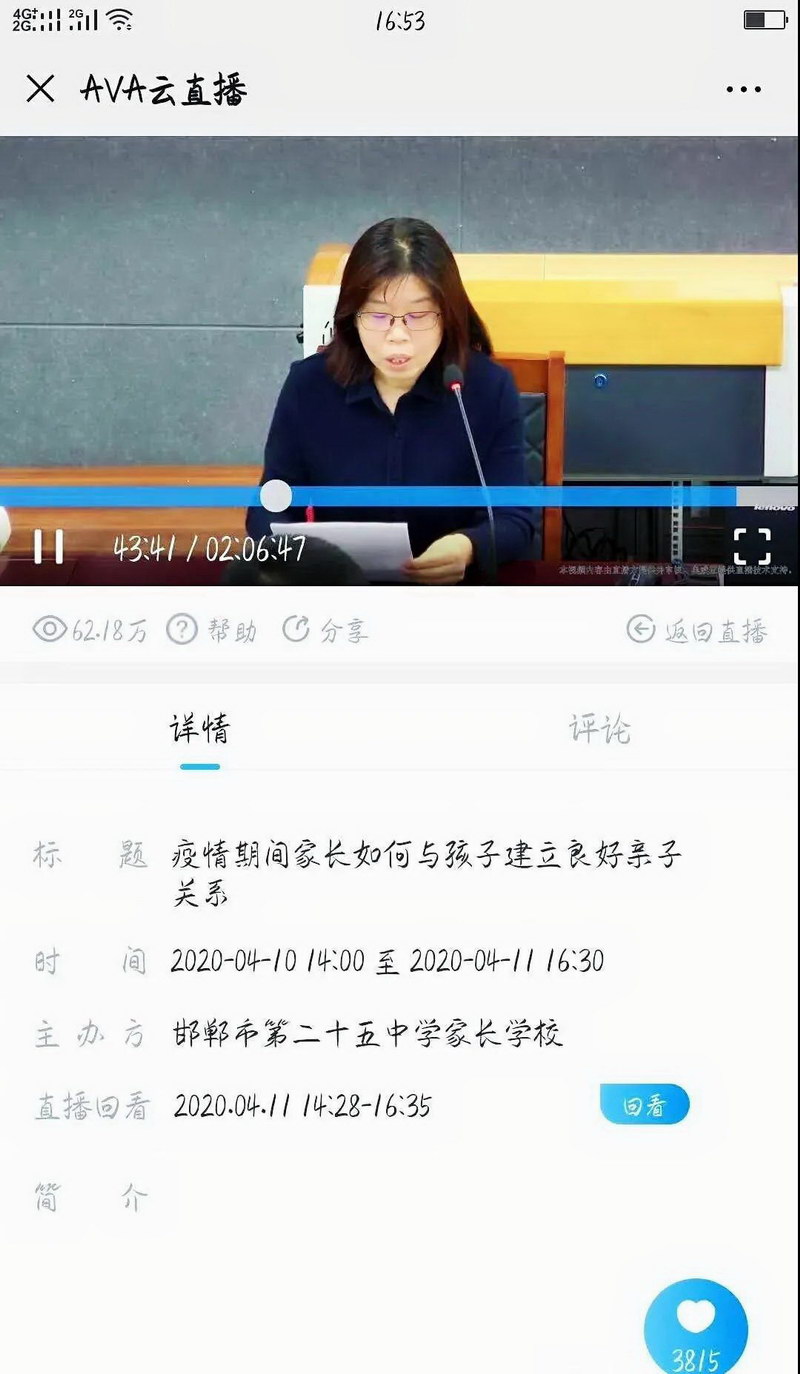Open the three-dot overflow menu
This screenshot has width=800, height=1374.
(x=743, y=90)
